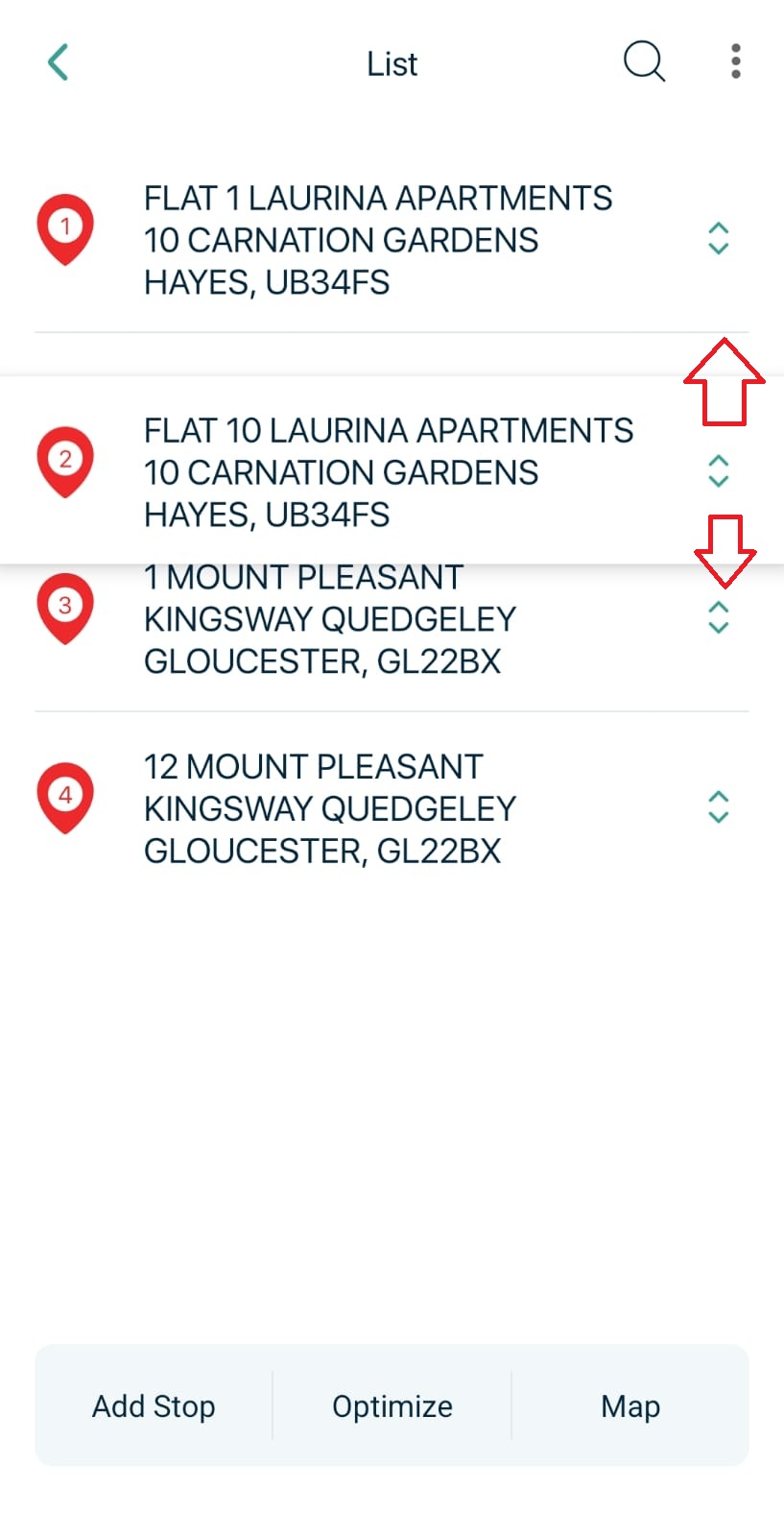
Task: Tap reorder handle for 1 Mount Pleasant
Action: tap(718, 617)
